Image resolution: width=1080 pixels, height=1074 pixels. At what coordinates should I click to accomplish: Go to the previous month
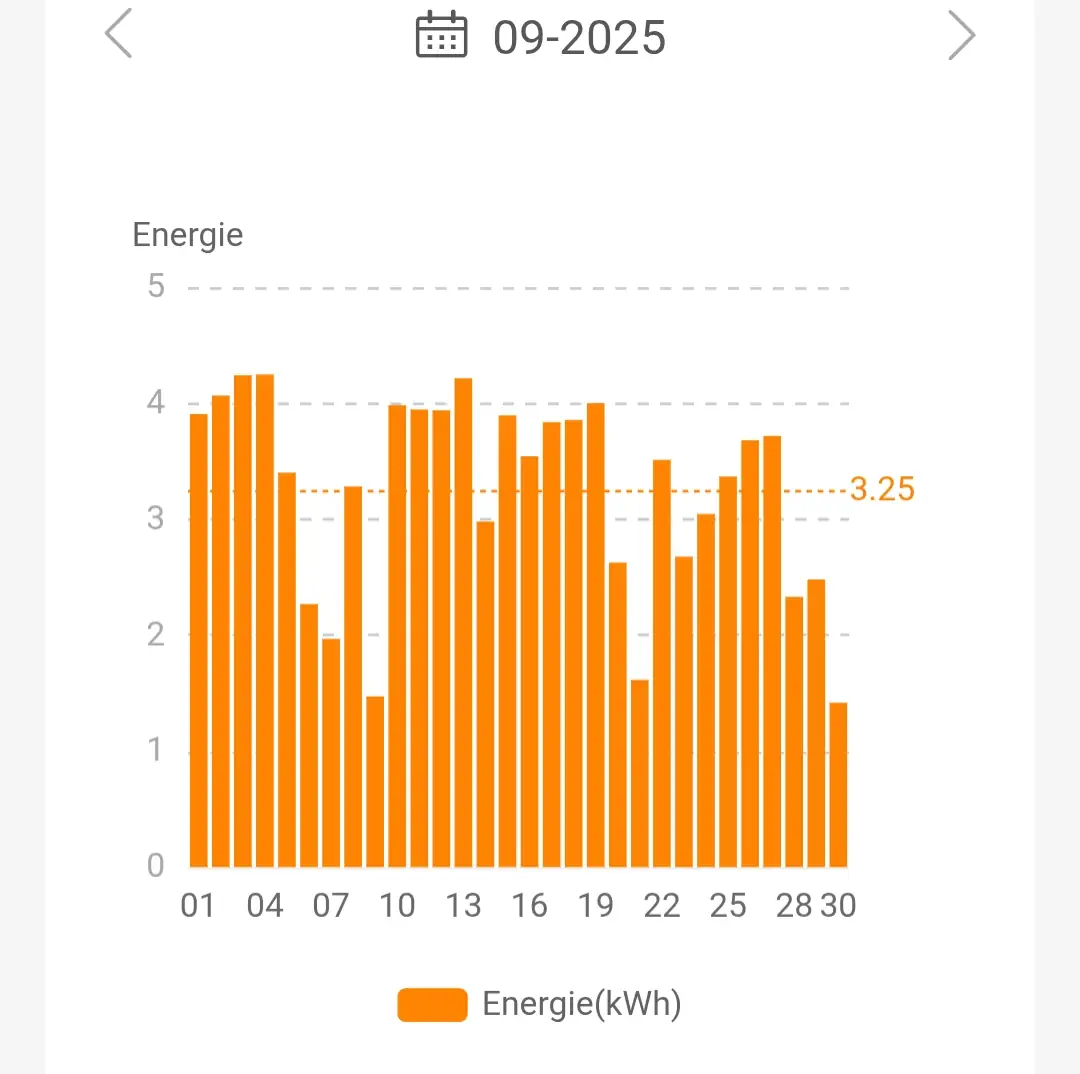point(119,34)
